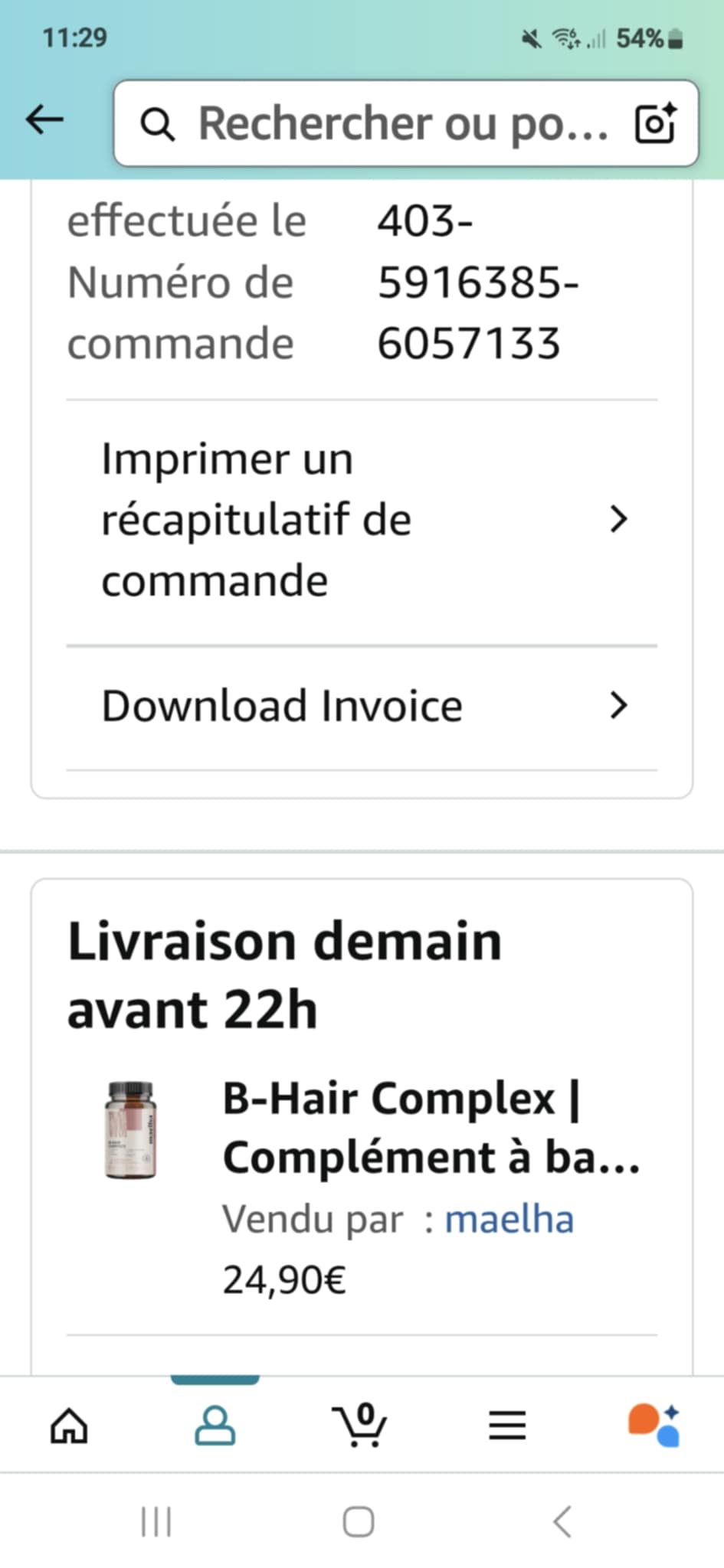Launch the AI assistant chat tab
The width and height of the screenshot is (724, 1568).
tap(654, 1426)
